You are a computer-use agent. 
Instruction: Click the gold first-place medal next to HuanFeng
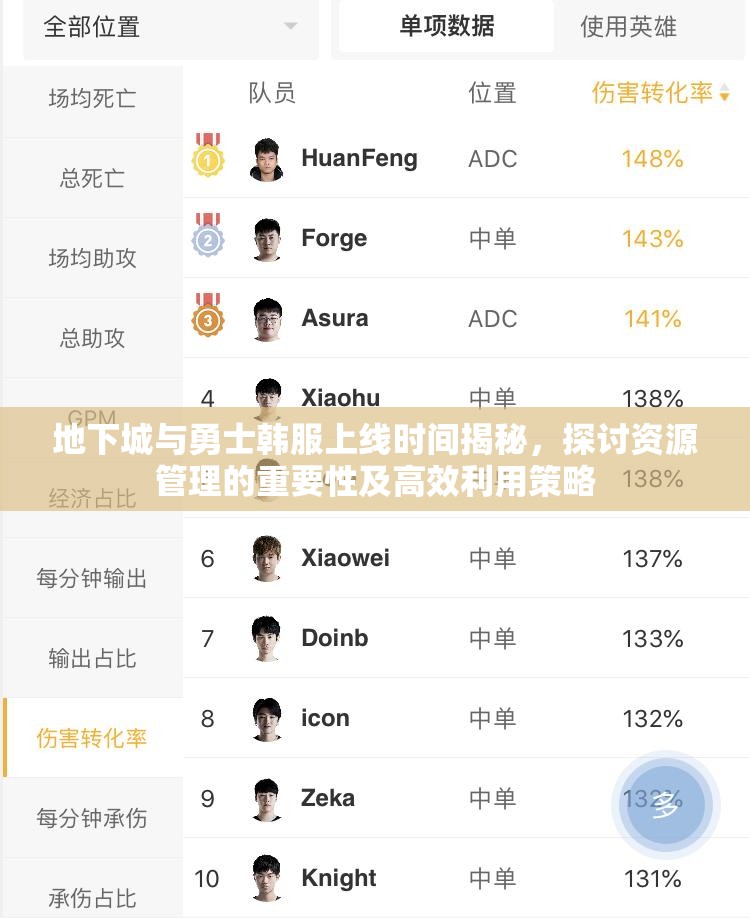206,158
